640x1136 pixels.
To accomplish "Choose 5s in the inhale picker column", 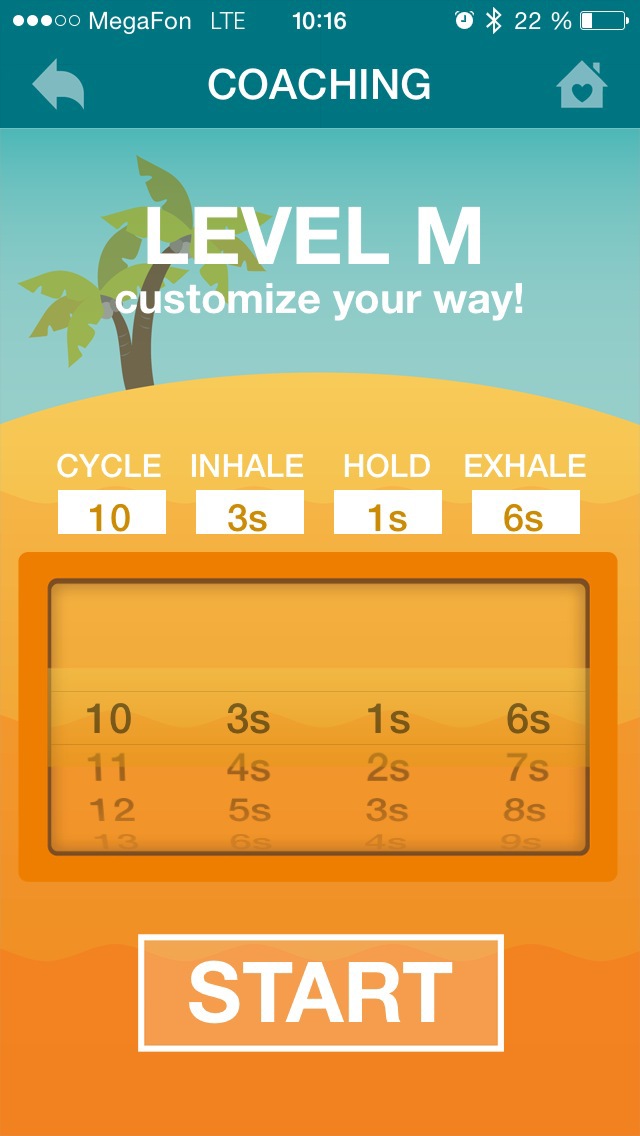I will tap(248, 808).
